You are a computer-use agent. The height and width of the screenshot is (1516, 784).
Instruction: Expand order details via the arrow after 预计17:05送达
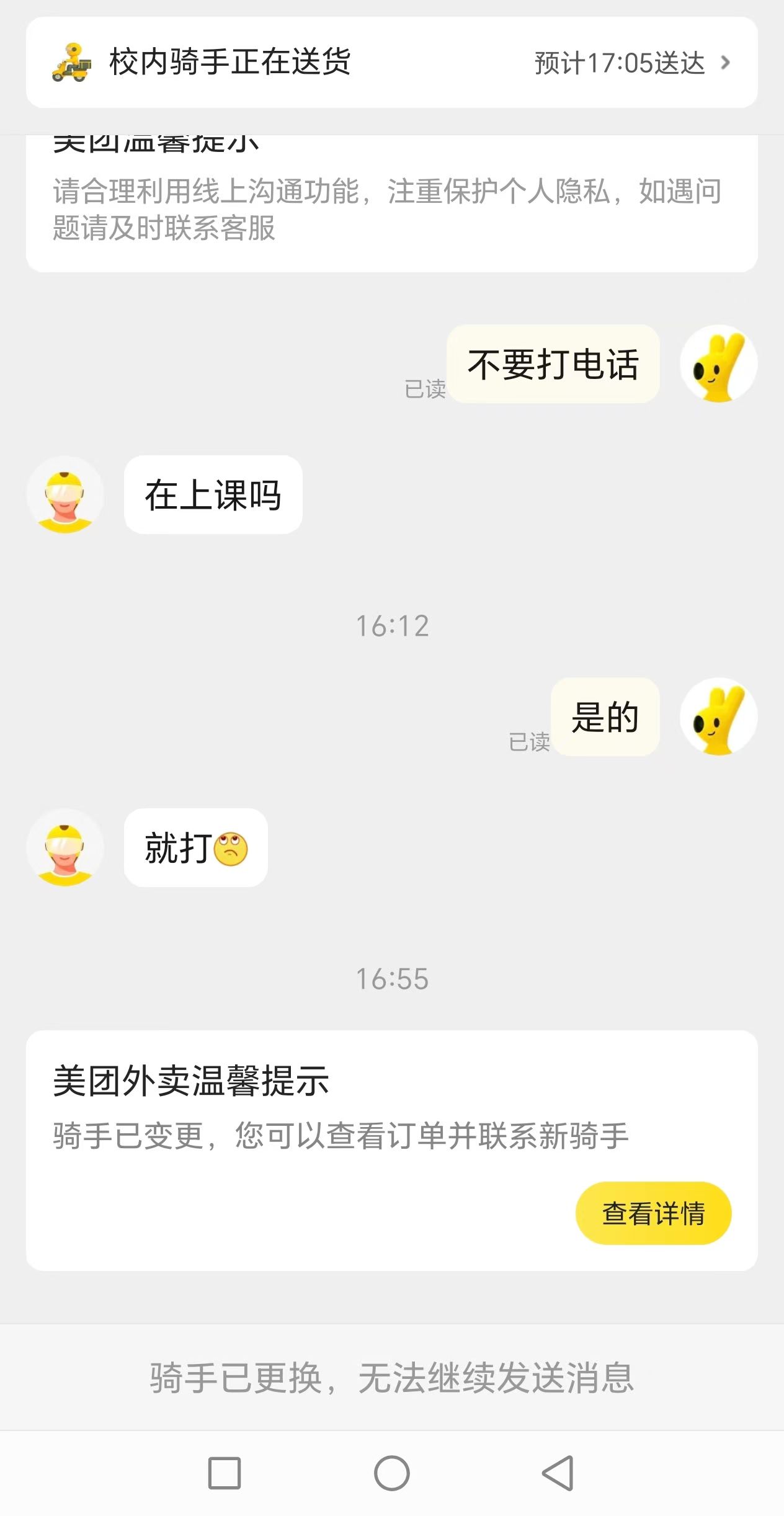point(727,62)
